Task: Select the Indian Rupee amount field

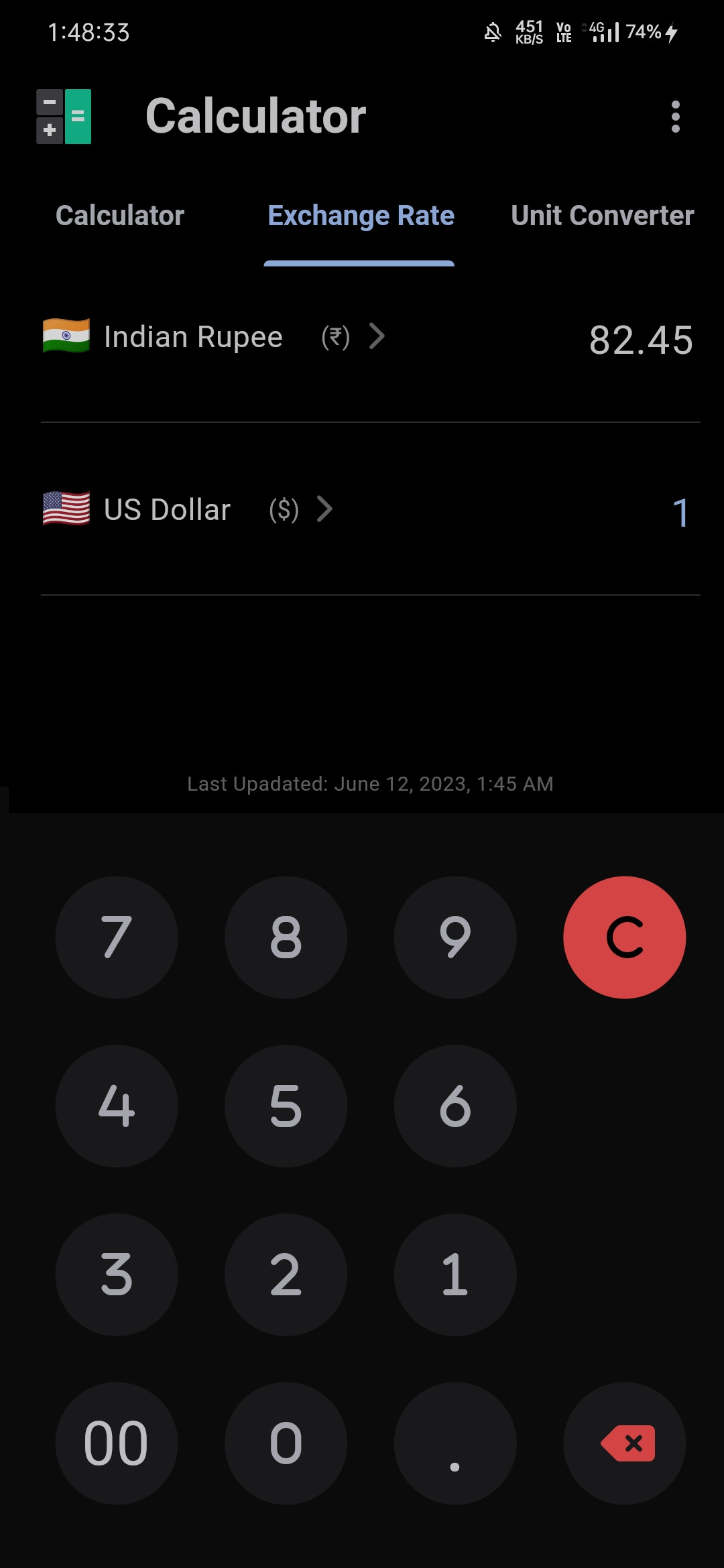Action: [640, 340]
